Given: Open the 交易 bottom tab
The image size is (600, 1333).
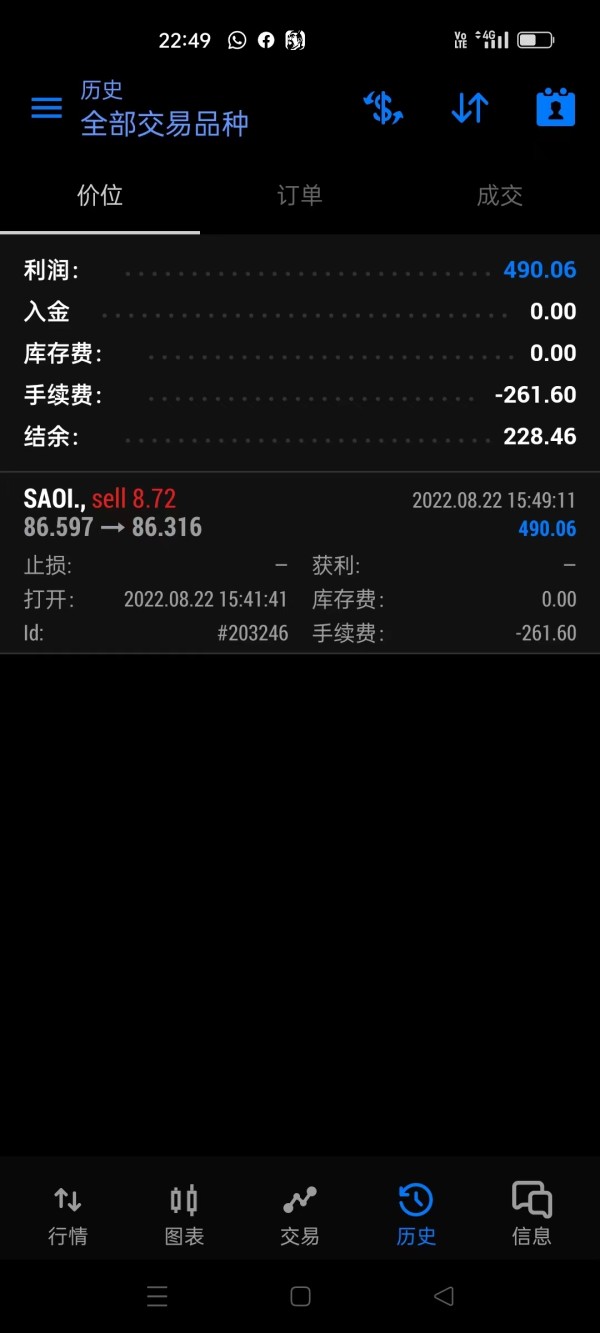Looking at the screenshot, I should (x=300, y=1216).
